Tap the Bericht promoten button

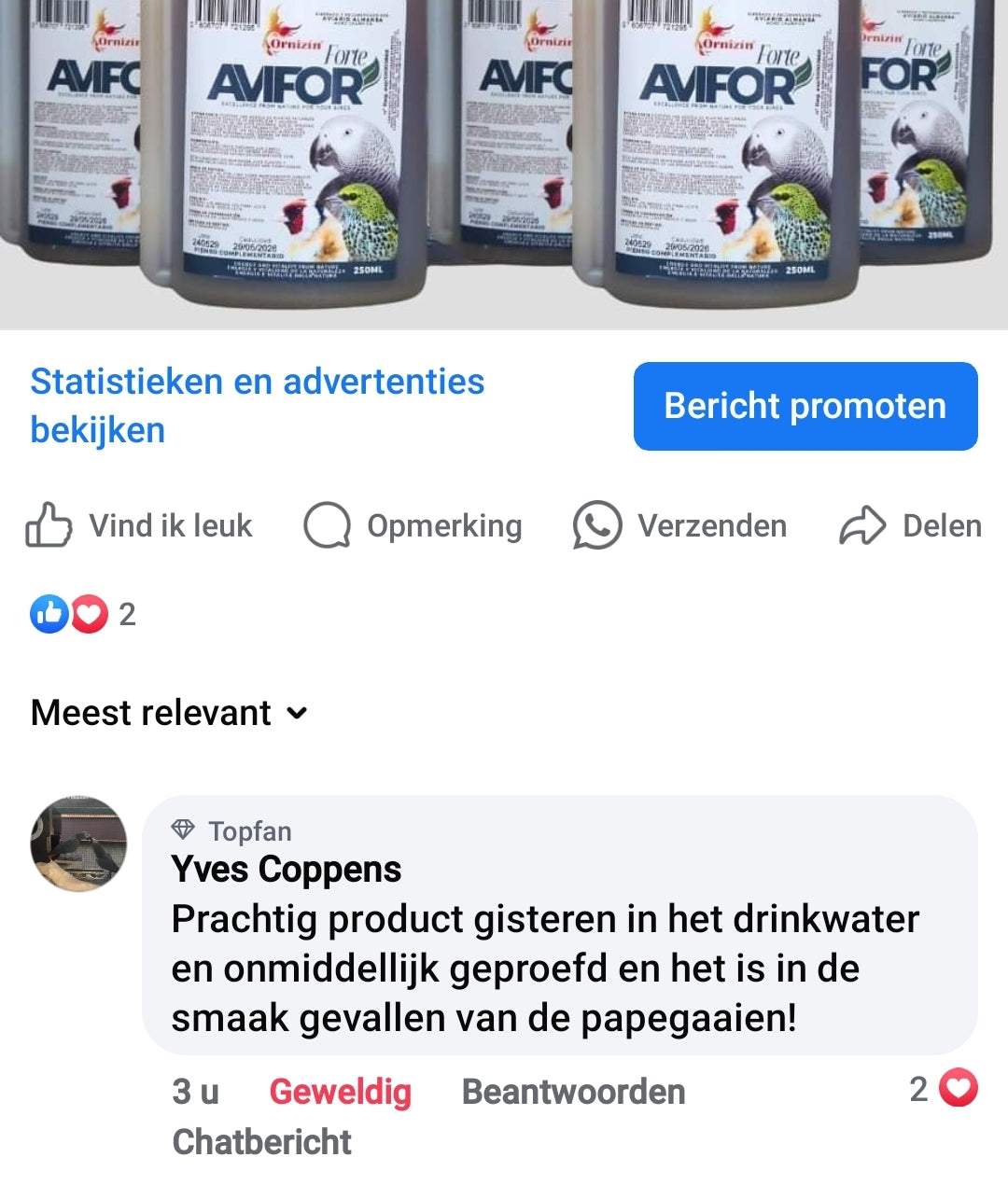point(805,406)
